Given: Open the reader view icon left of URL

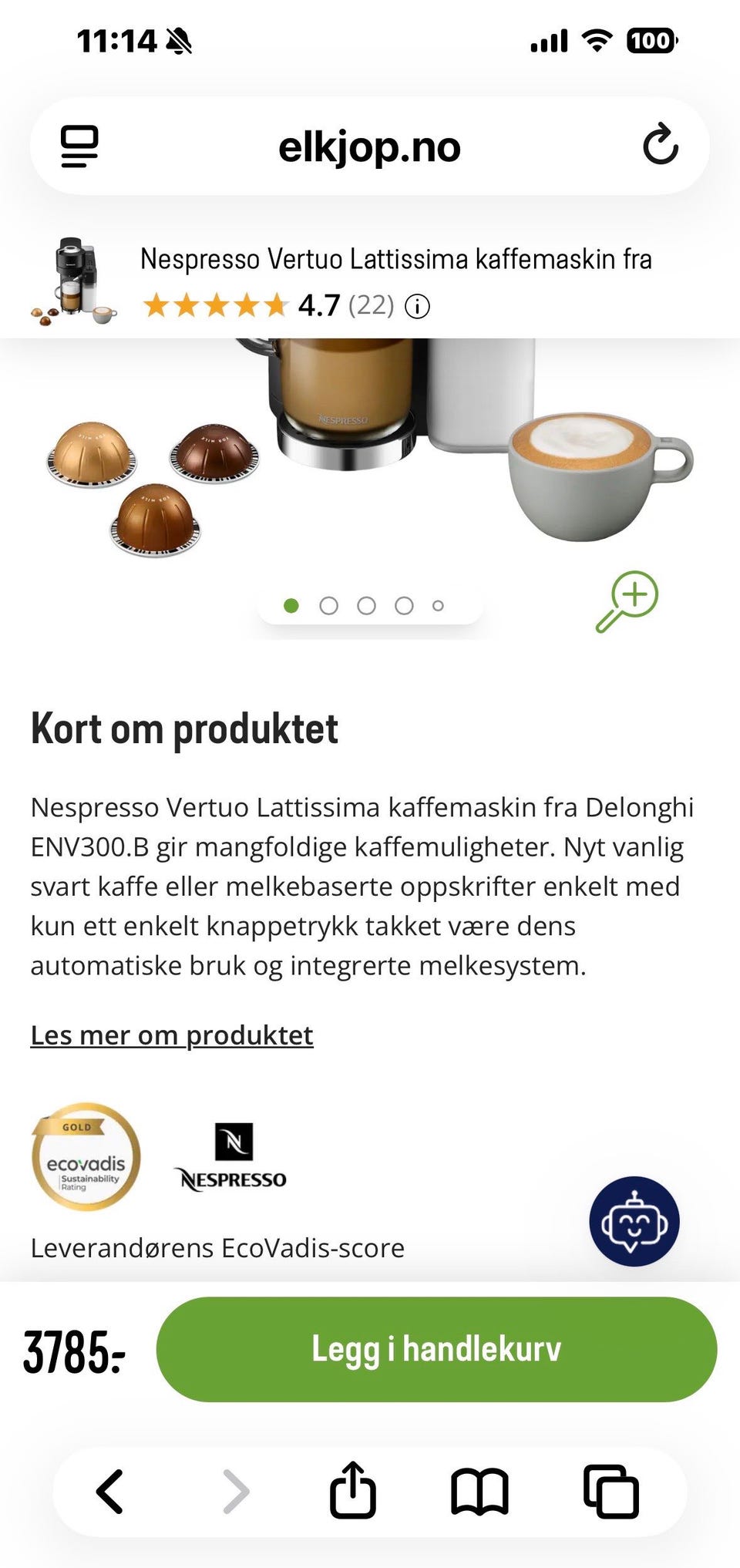Looking at the screenshot, I should pos(79,147).
